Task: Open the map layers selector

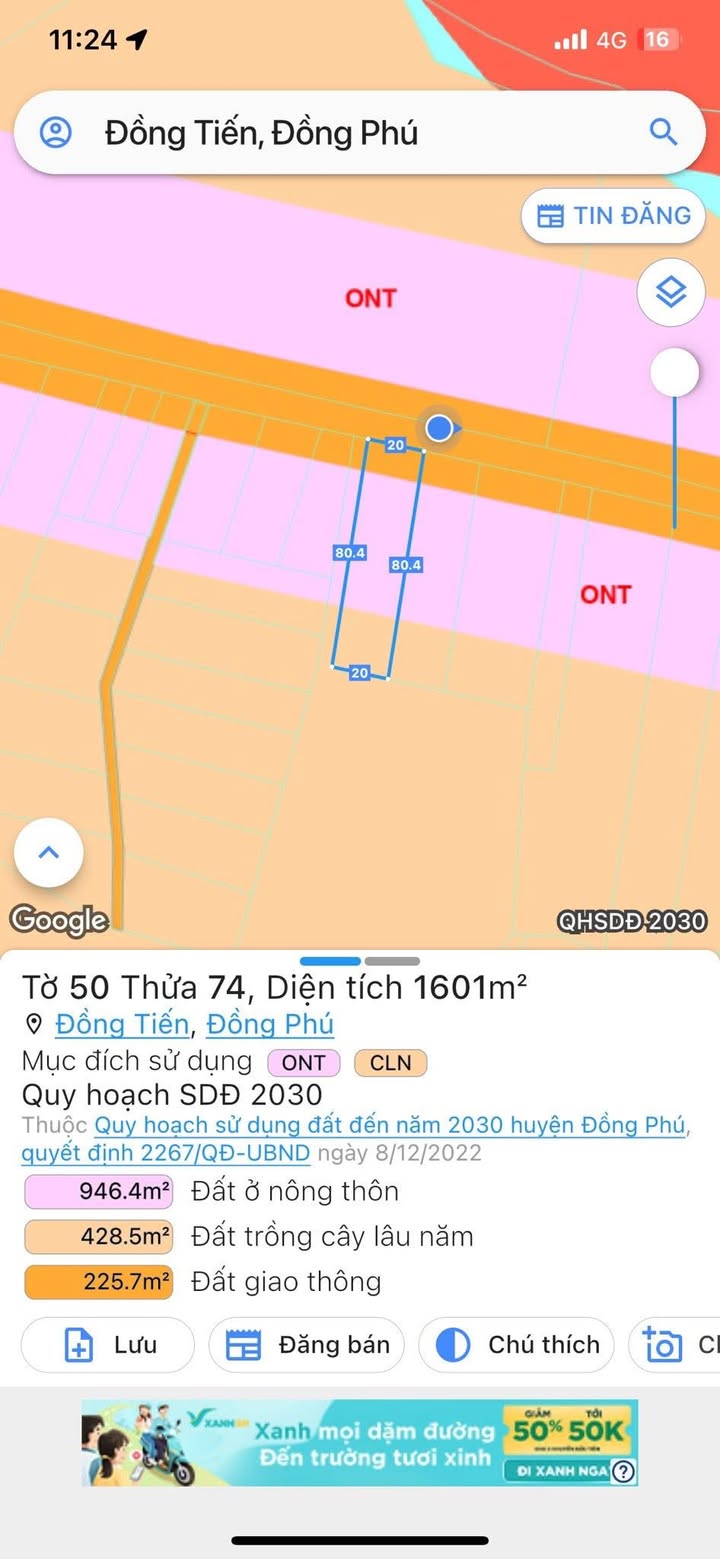Action: (671, 292)
